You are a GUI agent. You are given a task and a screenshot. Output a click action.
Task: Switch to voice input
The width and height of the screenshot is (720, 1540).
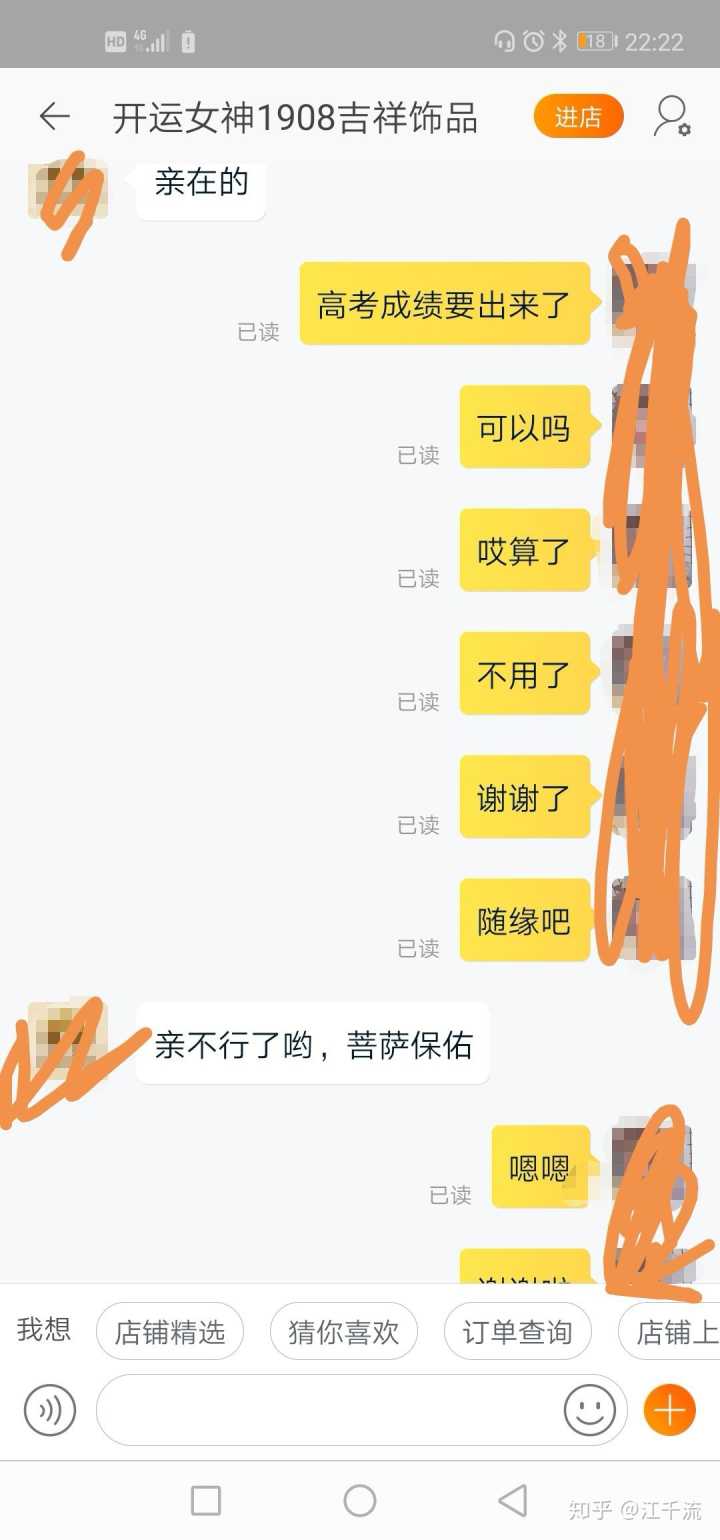coord(50,1410)
